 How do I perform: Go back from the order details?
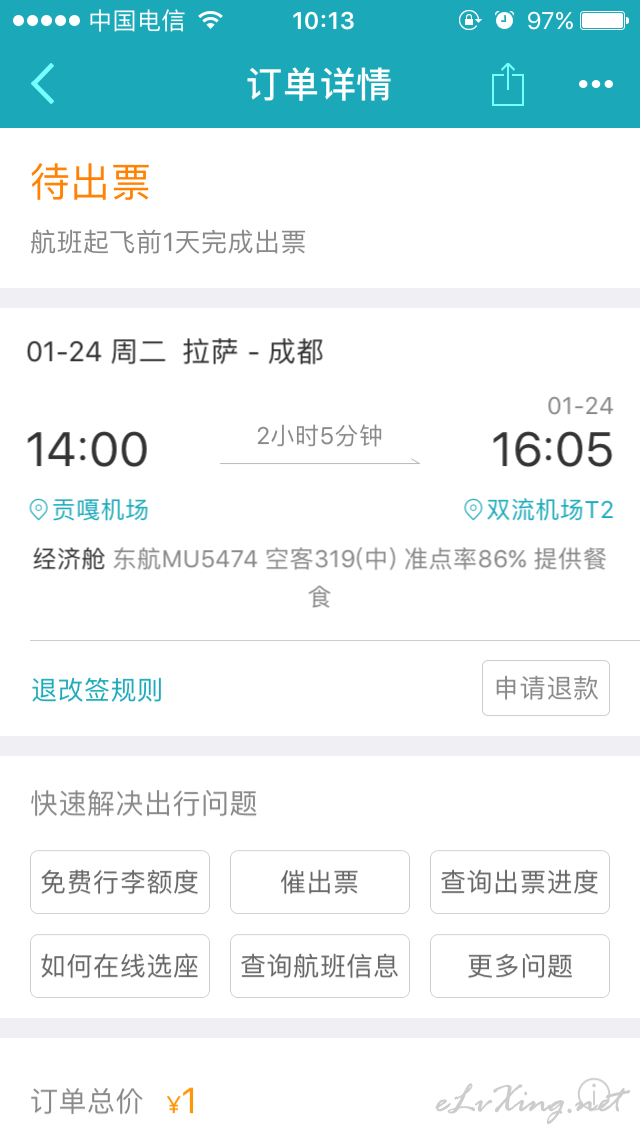point(43,83)
